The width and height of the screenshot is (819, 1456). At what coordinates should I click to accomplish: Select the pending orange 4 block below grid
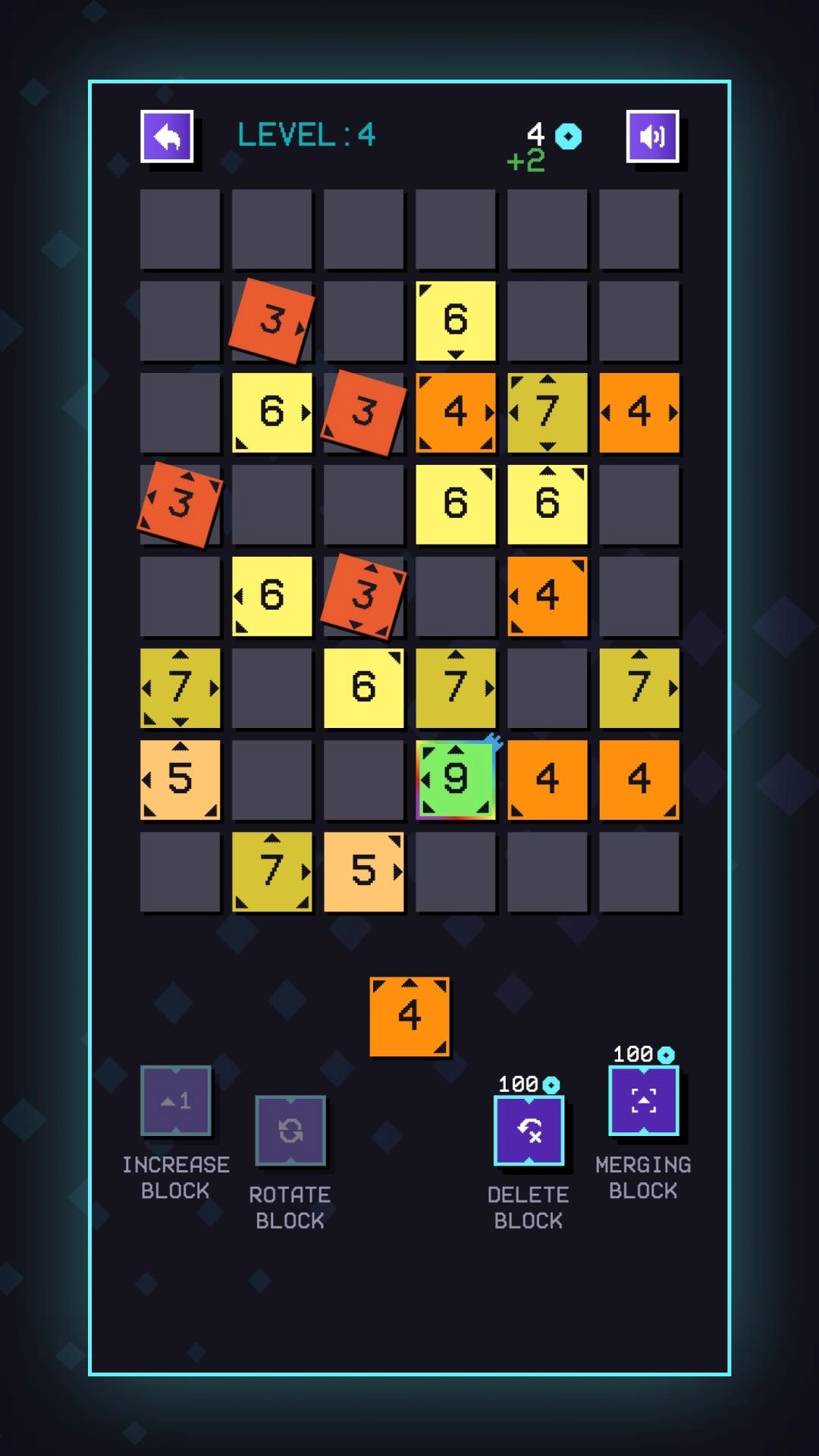coord(409,1016)
